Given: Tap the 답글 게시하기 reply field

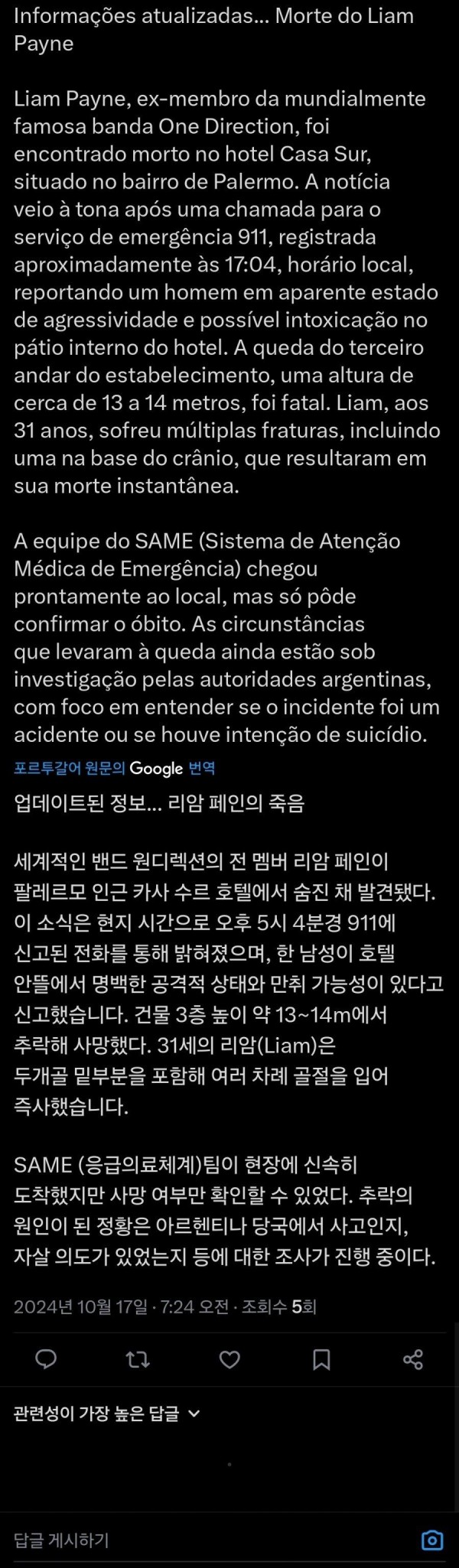Looking at the screenshot, I should tap(191, 1540).
